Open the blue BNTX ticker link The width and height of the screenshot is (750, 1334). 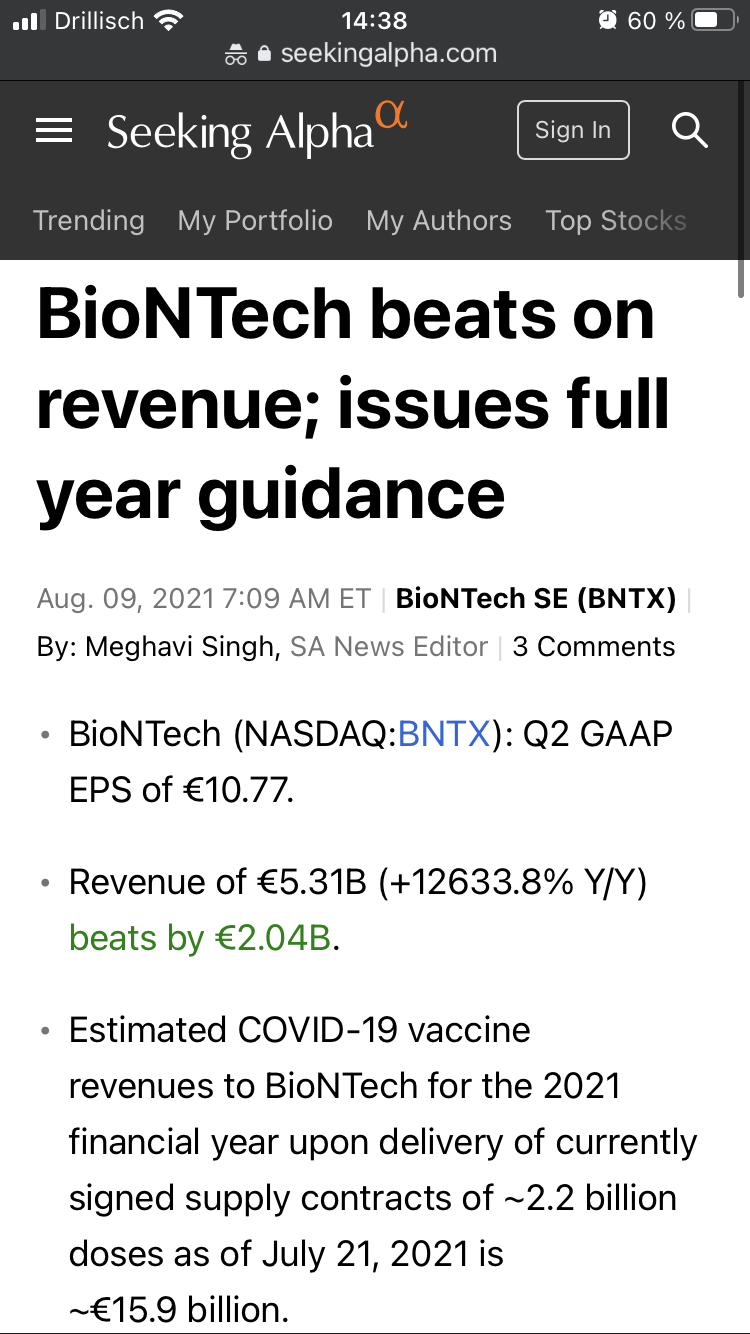[x=444, y=734]
